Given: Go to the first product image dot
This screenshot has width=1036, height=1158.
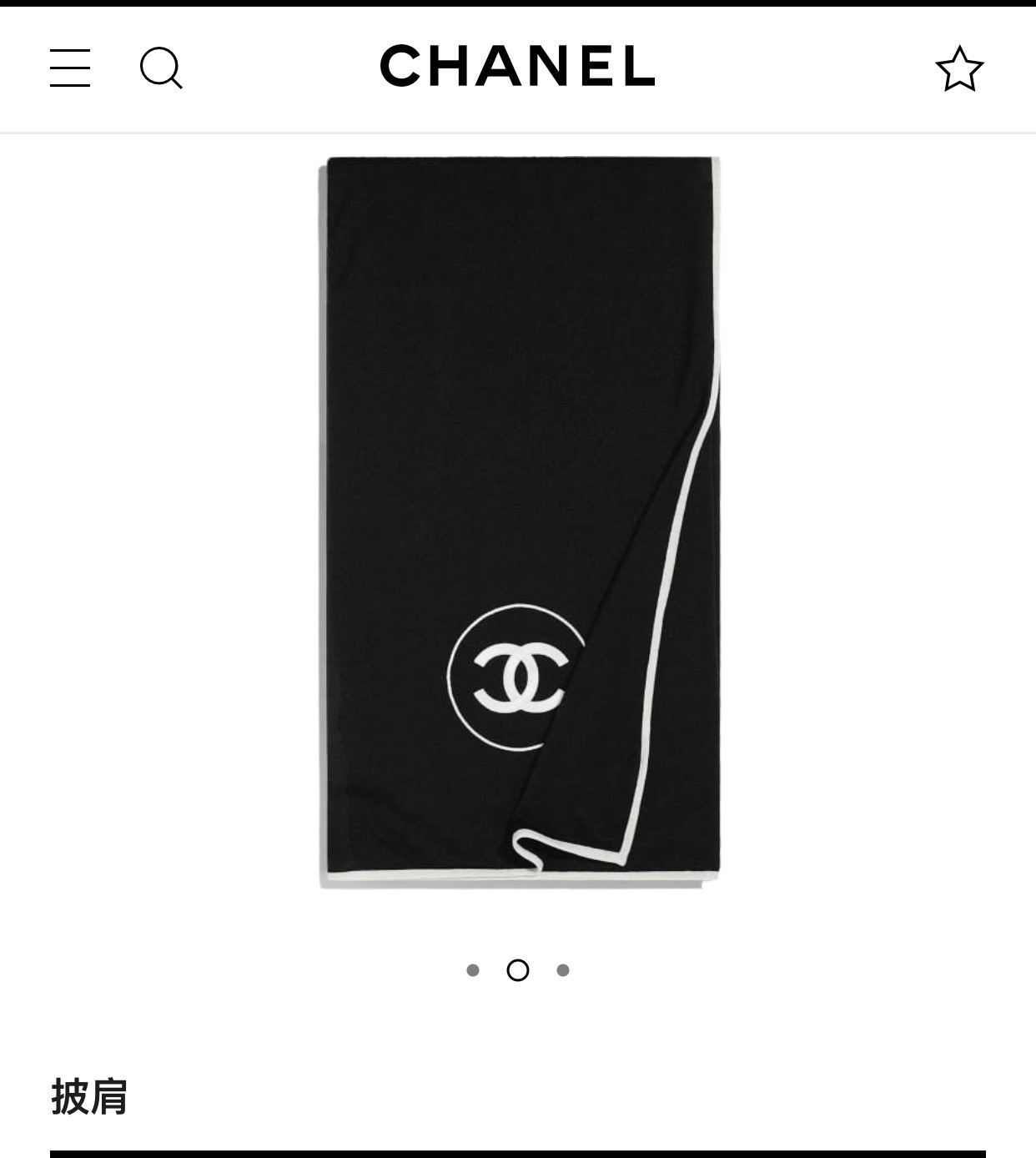Looking at the screenshot, I should pyautogui.click(x=473, y=970).
